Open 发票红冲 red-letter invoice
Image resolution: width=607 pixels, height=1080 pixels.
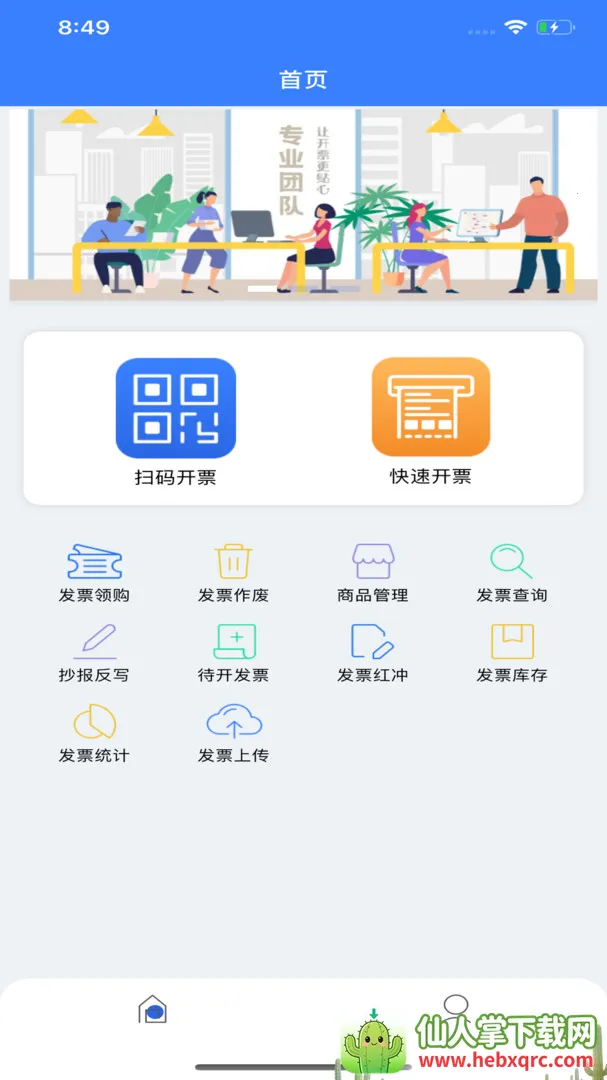pyautogui.click(x=372, y=652)
